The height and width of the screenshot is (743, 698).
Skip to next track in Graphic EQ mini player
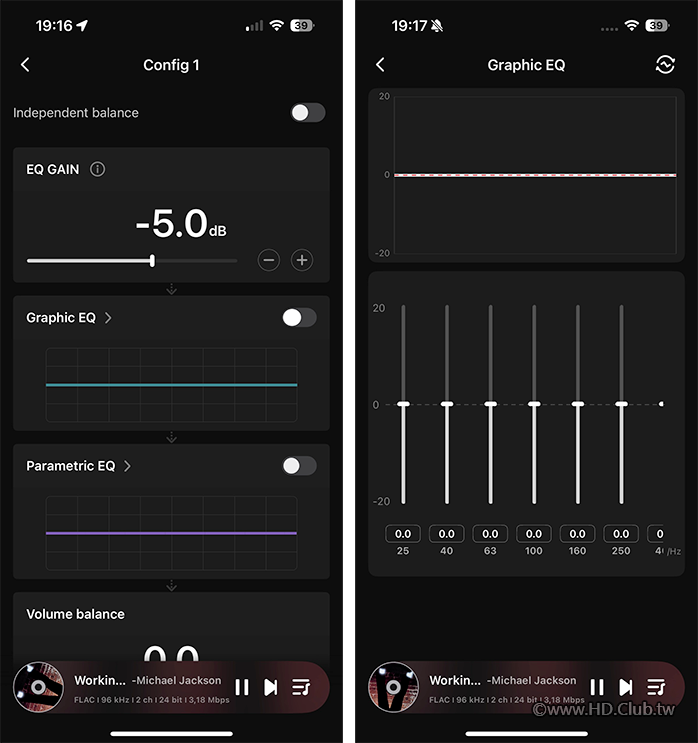tap(626, 687)
